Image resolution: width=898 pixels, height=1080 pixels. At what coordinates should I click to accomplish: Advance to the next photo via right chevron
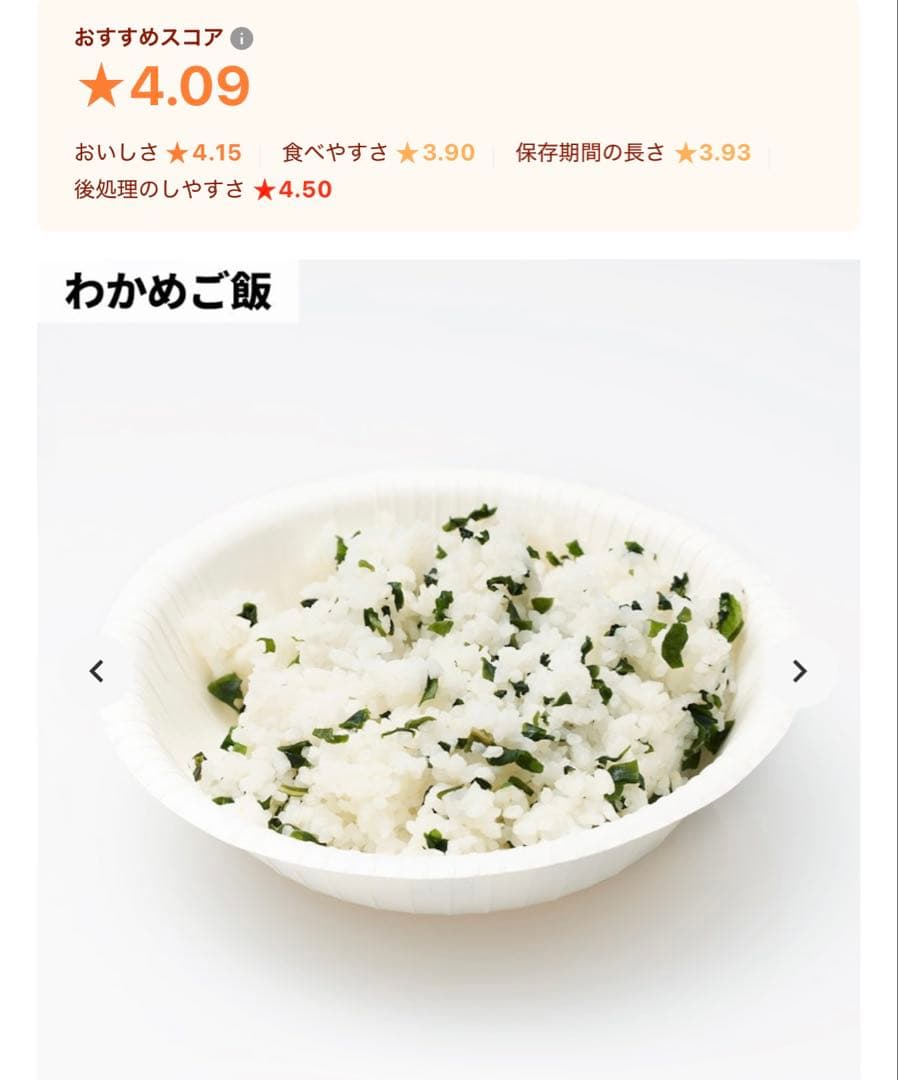[x=800, y=669]
